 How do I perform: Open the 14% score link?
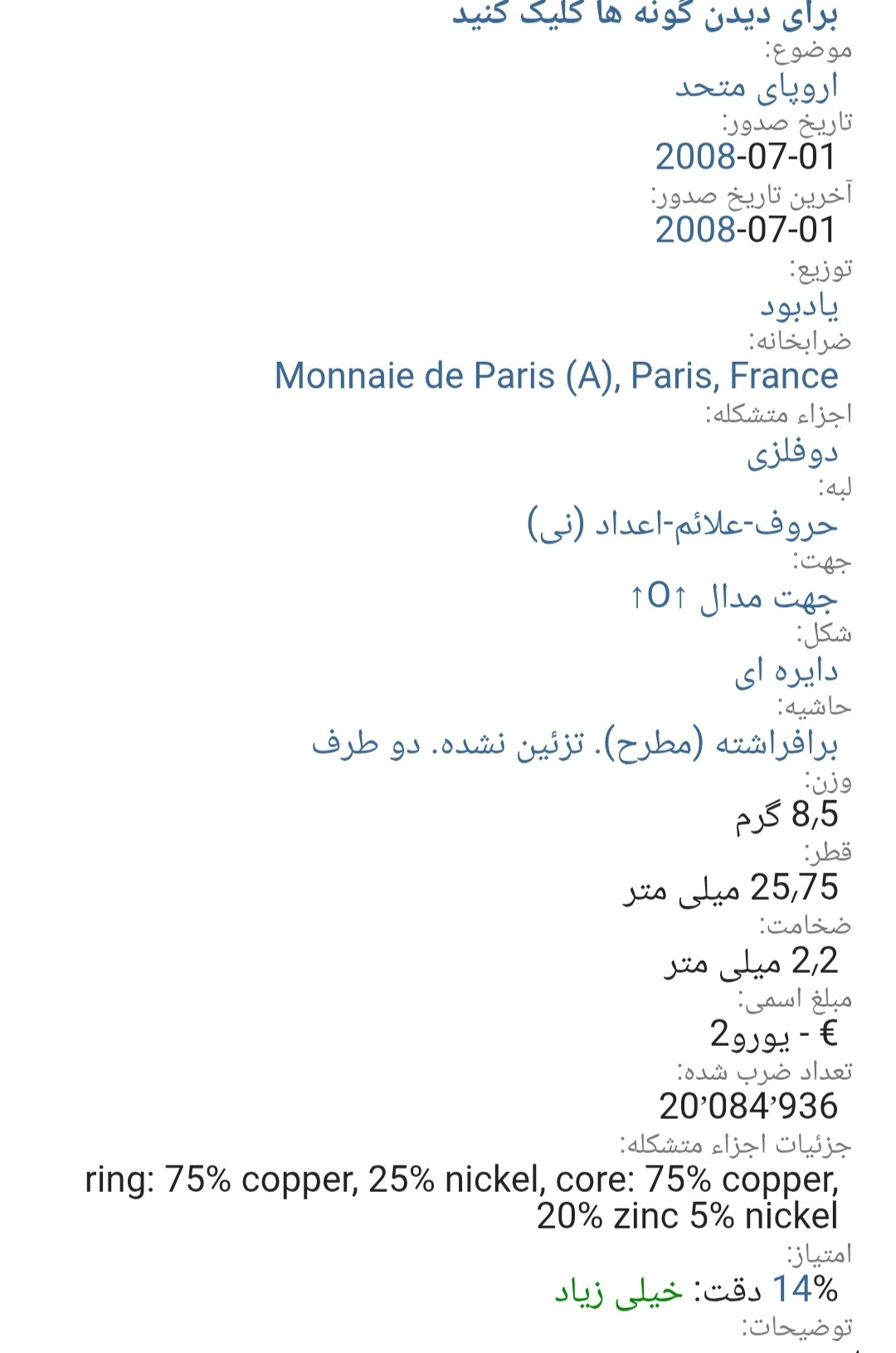pyautogui.click(x=804, y=1289)
